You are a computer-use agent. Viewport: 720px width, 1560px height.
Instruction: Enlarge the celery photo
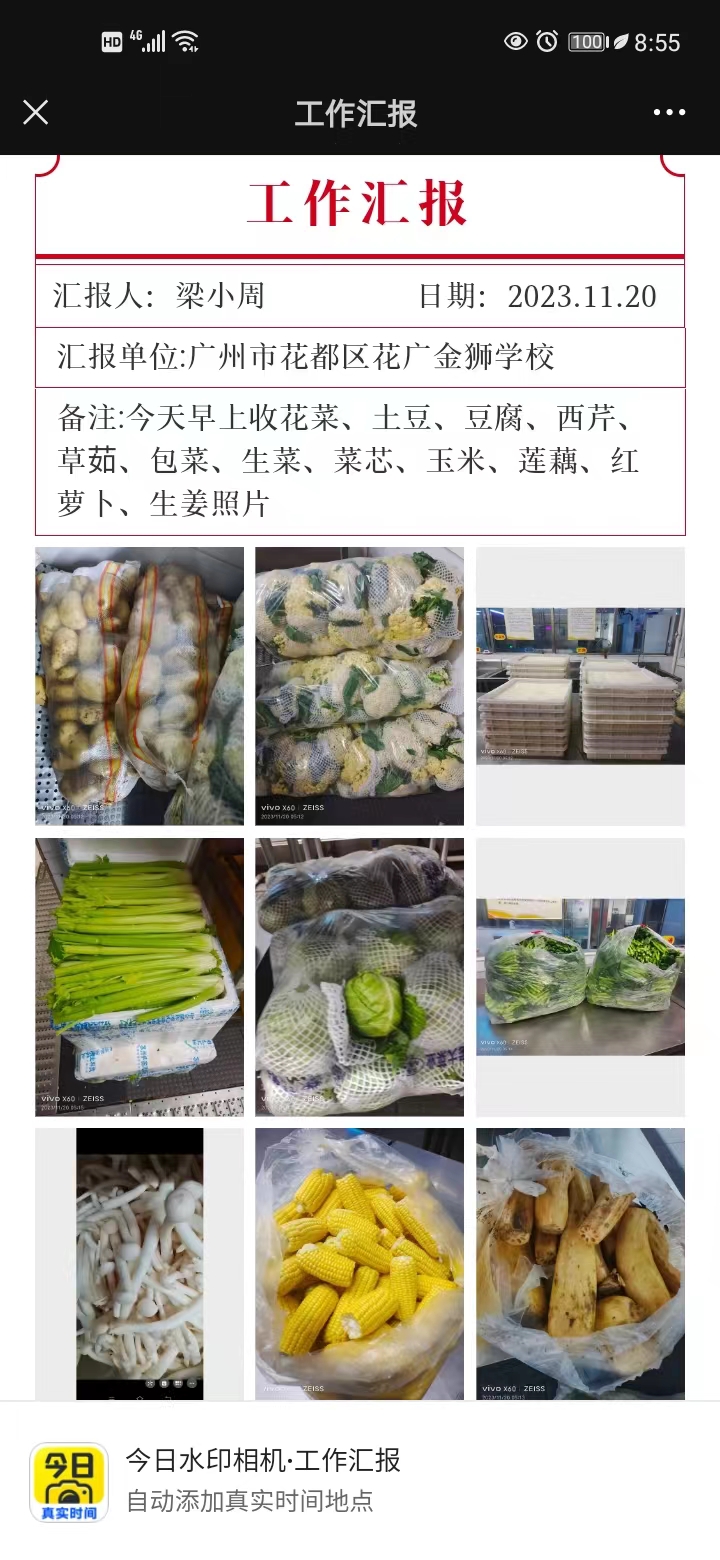[x=139, y=977]
